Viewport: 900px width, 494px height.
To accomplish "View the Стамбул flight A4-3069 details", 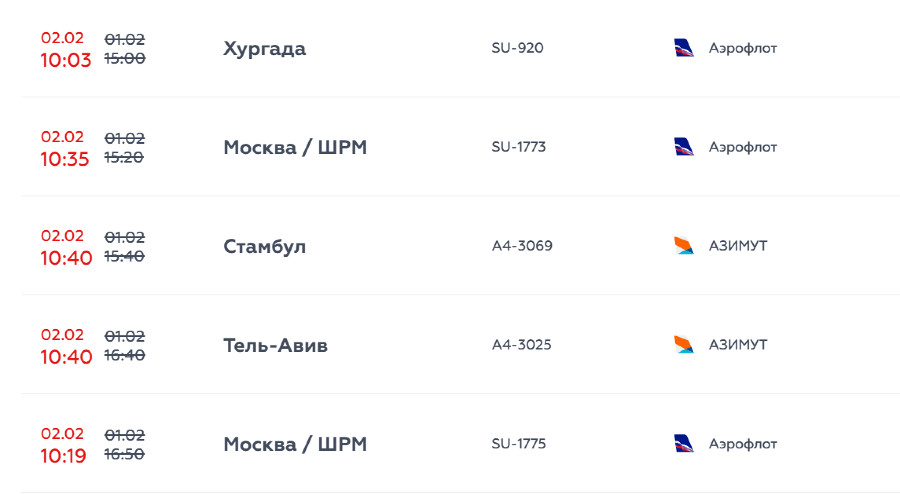I will click(265, 247).
